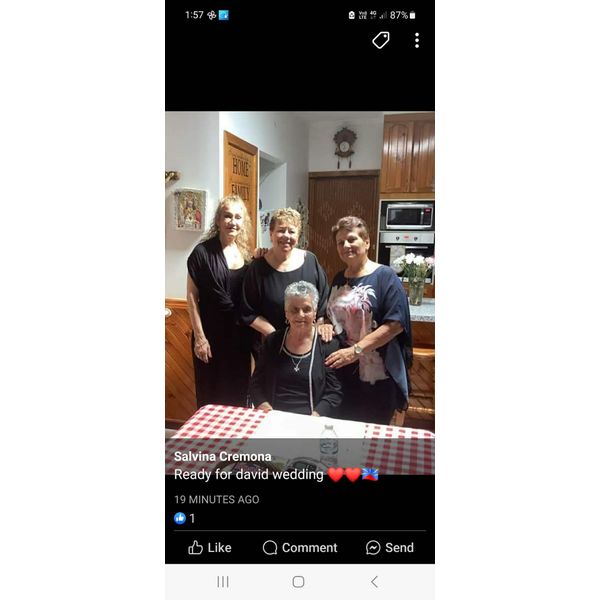
Task: Open the three-dot overflow menu
Action: tap(417, 40)
